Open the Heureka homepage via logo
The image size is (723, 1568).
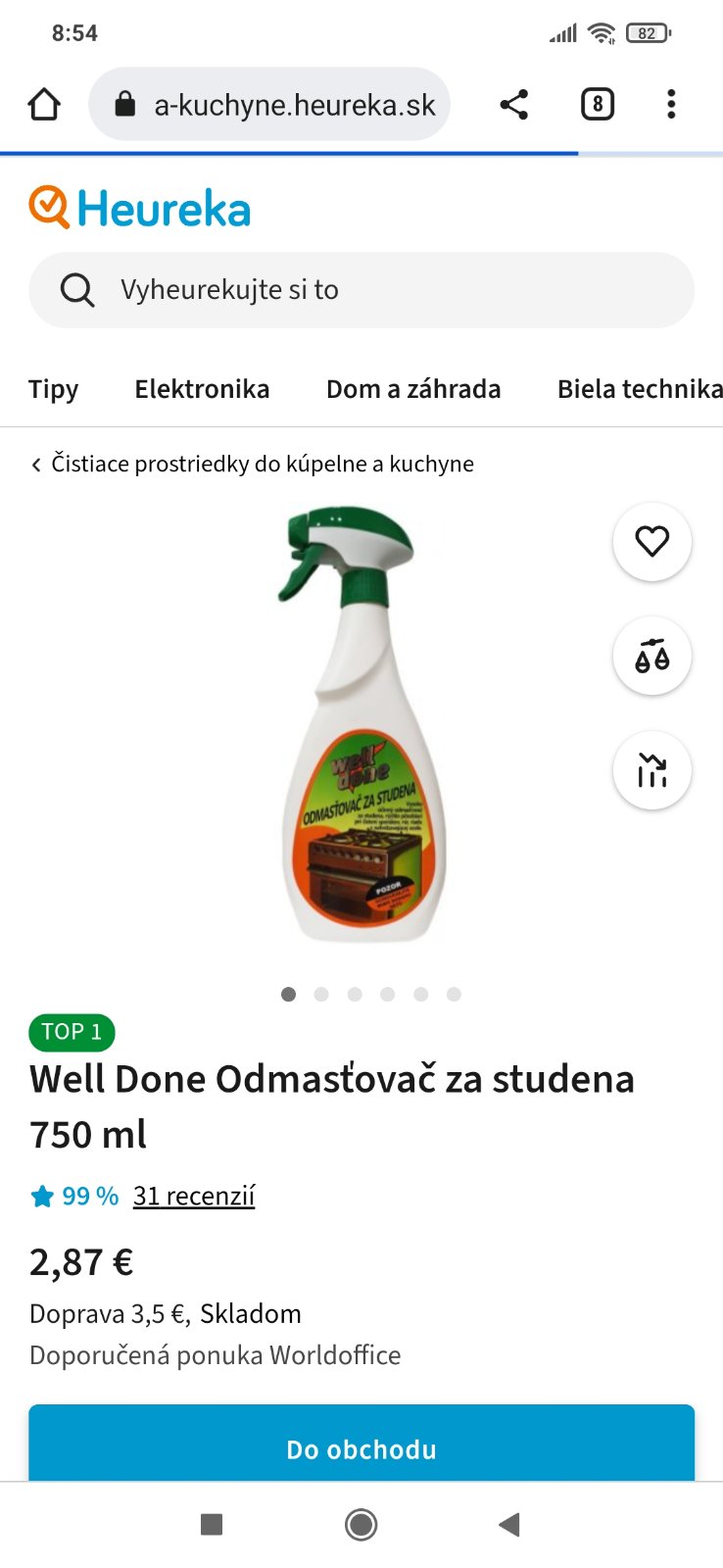pyautogui.click(x=140, y=209)
